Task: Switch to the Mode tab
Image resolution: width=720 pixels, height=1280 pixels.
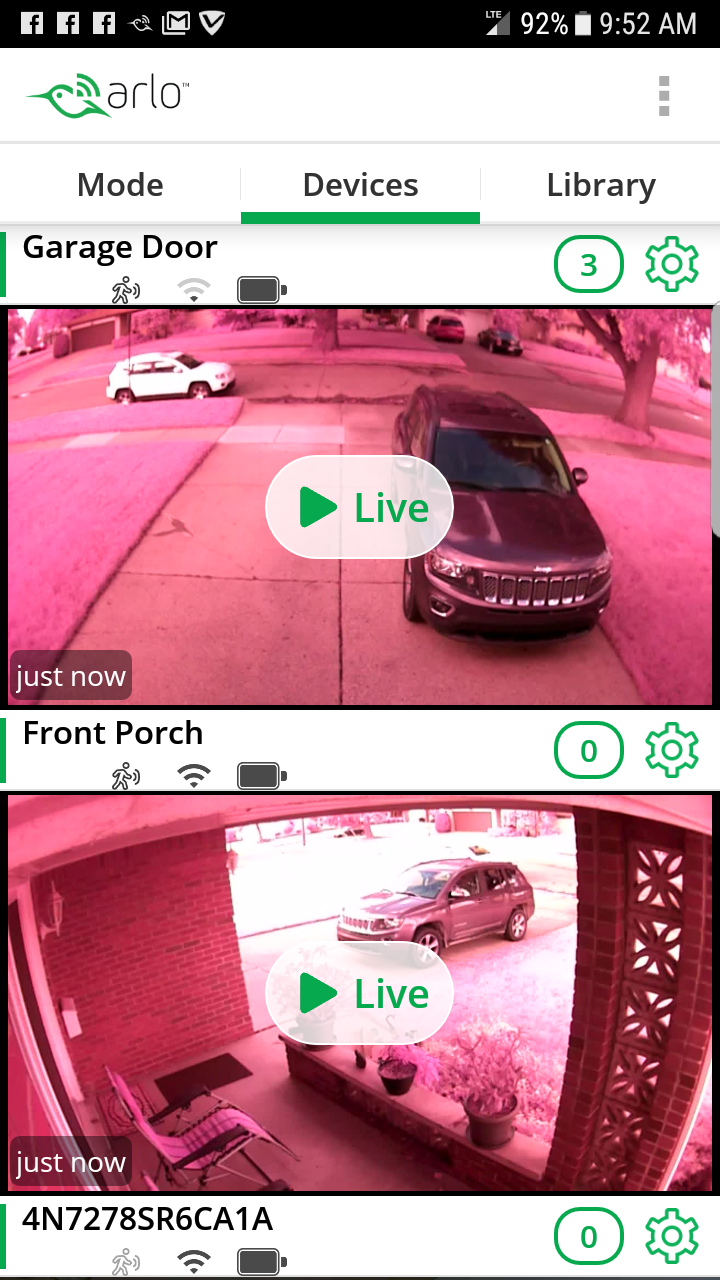Action: click(x=120, y=184)
